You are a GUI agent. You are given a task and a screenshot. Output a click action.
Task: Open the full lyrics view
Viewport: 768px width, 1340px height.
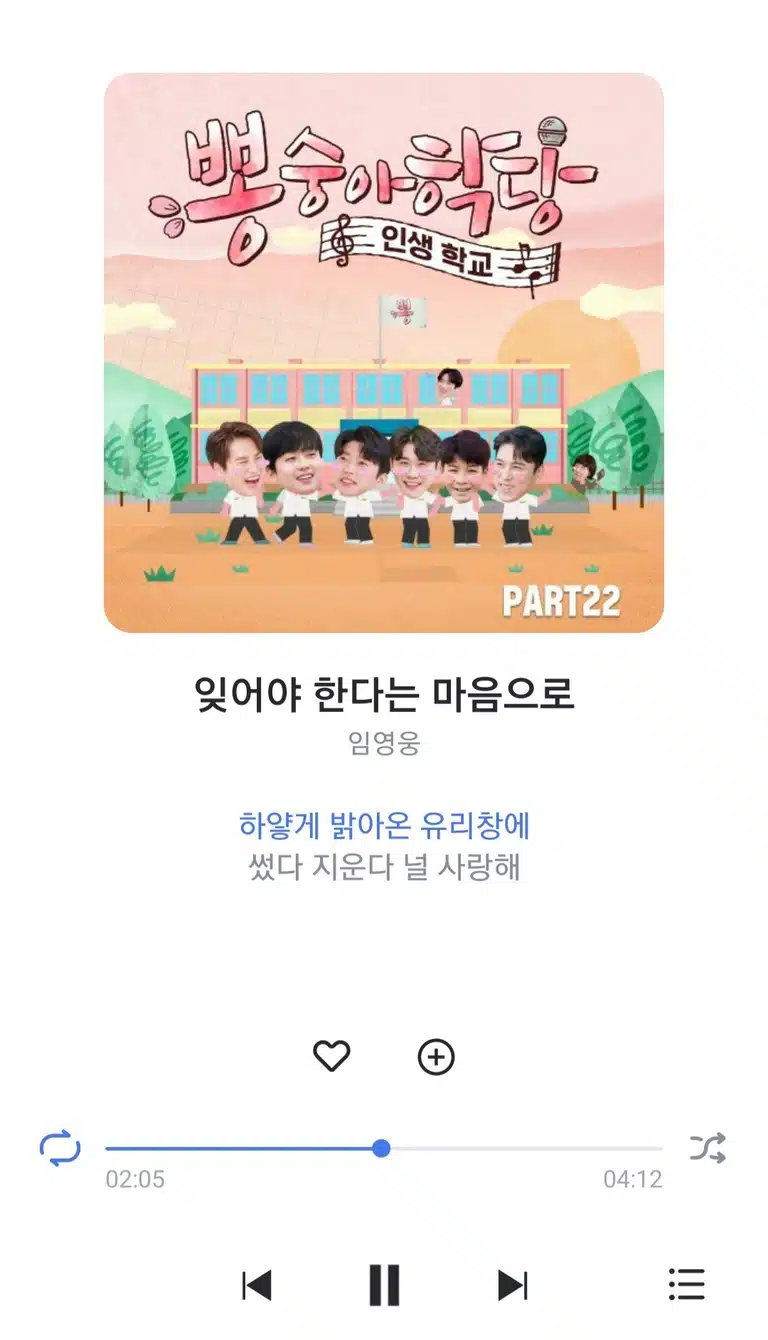tap(384, 846)
